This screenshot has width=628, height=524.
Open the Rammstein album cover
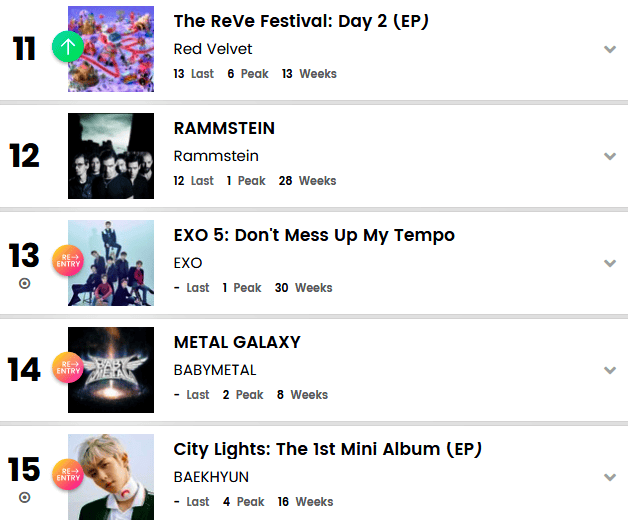coord(111,156)
